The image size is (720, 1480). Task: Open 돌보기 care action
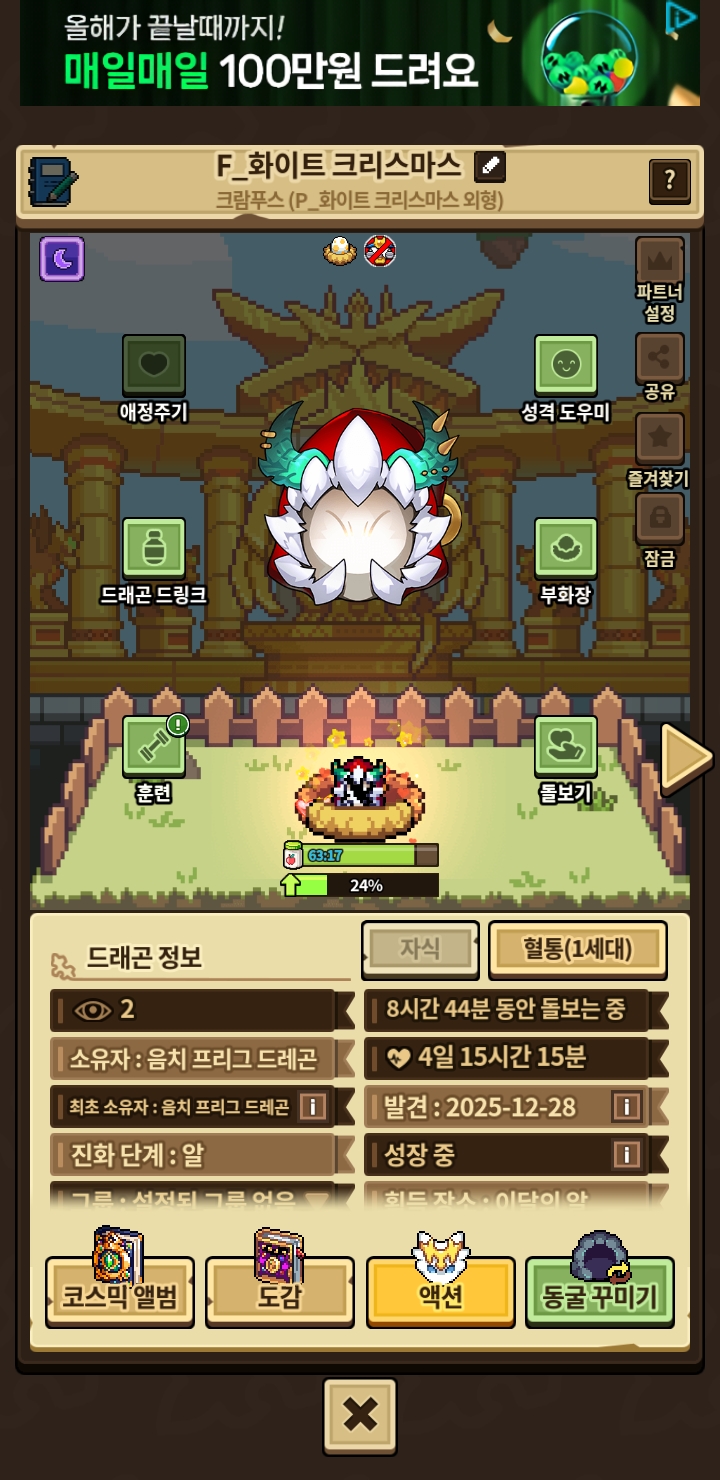click(x=565, y=747)
